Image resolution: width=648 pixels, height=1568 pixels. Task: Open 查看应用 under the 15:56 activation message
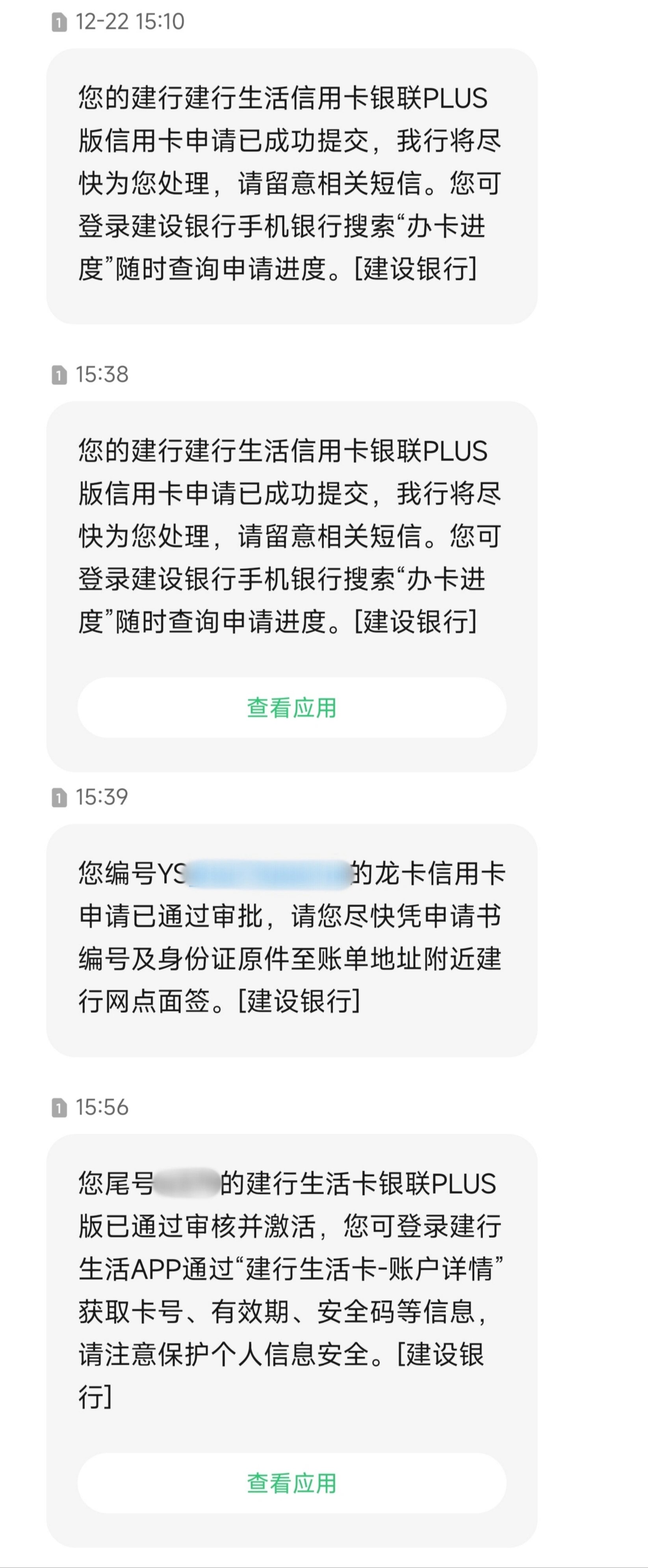pos(292,1483)
